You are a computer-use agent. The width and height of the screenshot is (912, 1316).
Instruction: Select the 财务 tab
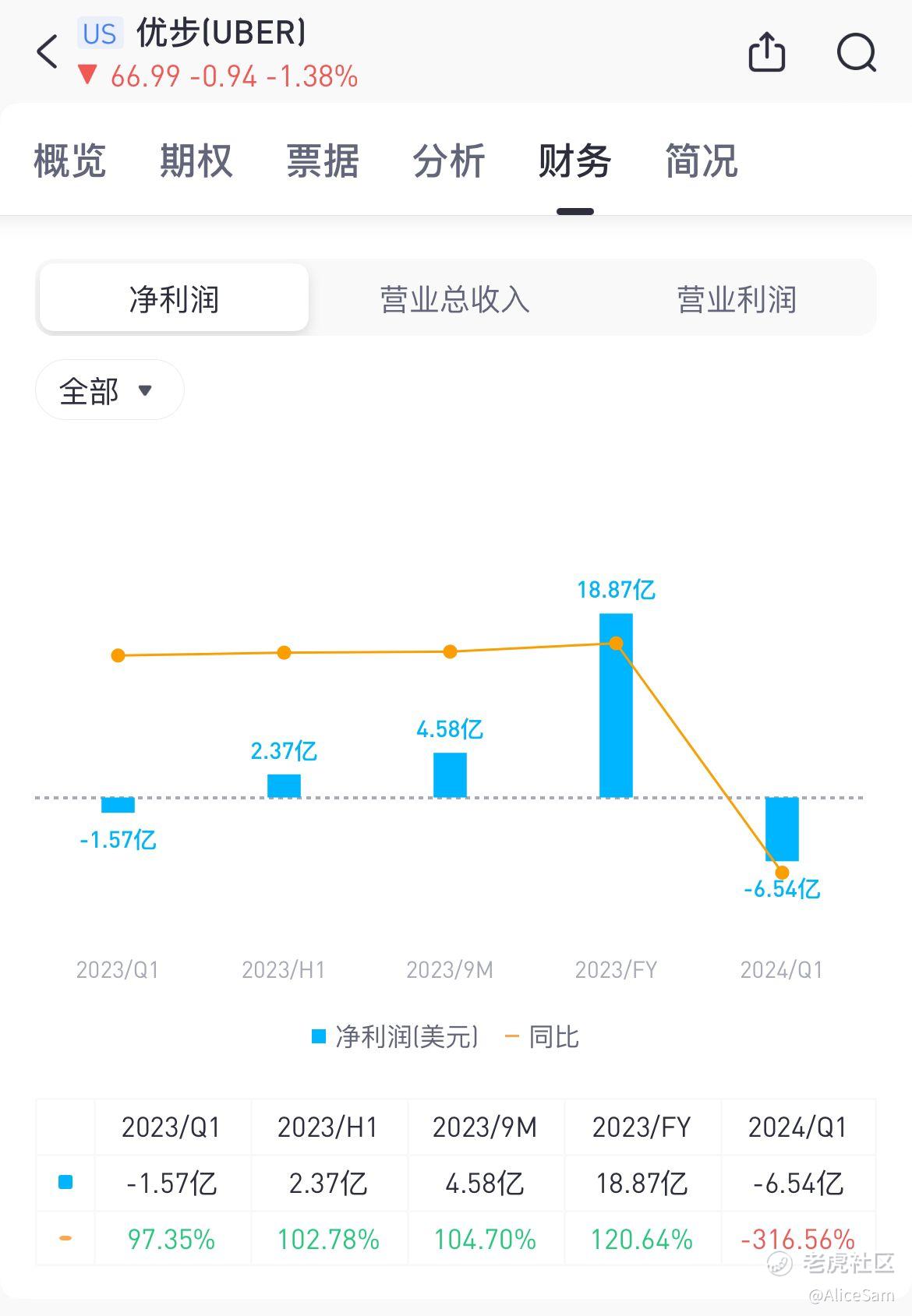click(x=575, y=161)
